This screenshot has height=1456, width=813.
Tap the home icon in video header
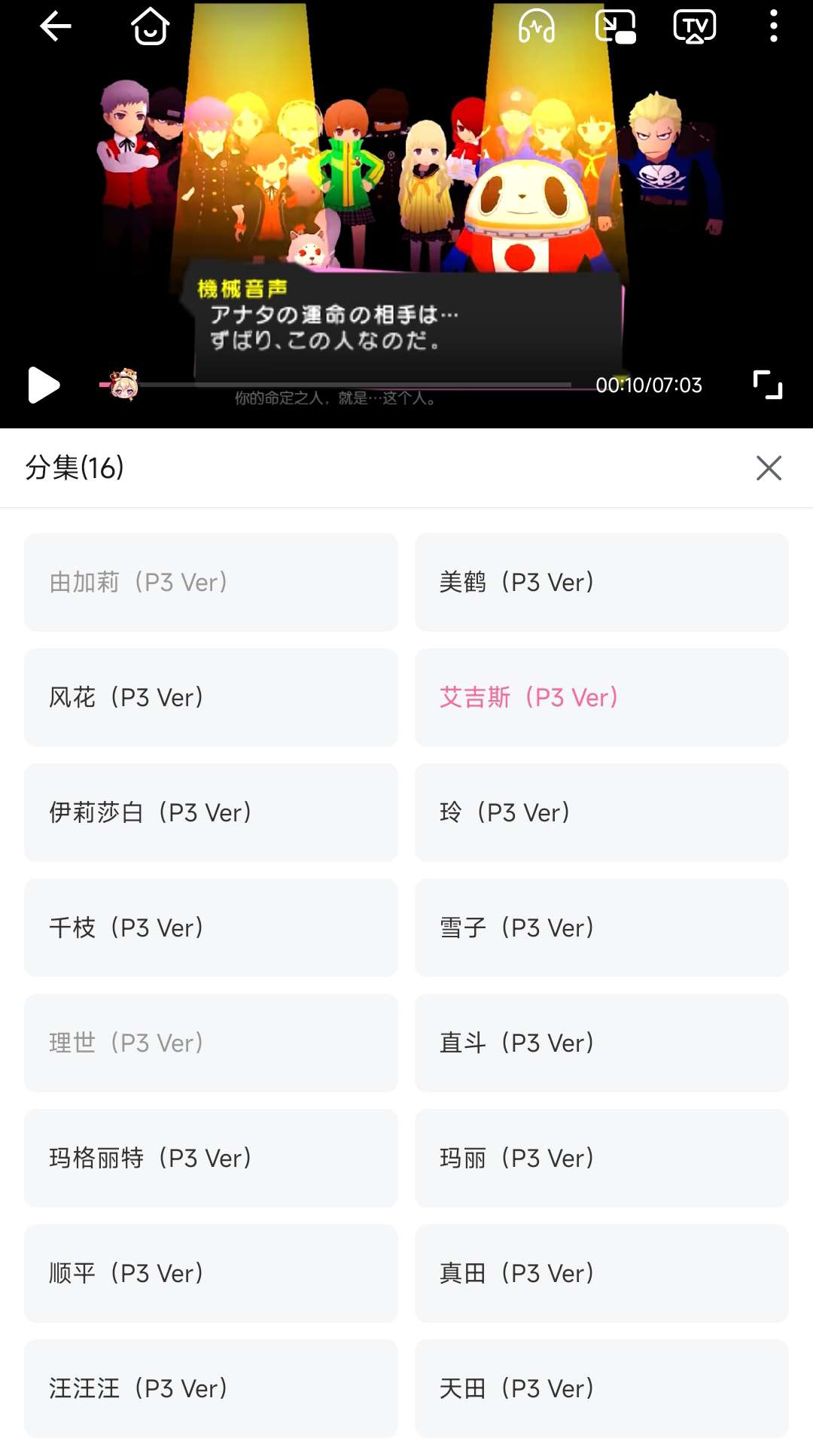(150, 26)
